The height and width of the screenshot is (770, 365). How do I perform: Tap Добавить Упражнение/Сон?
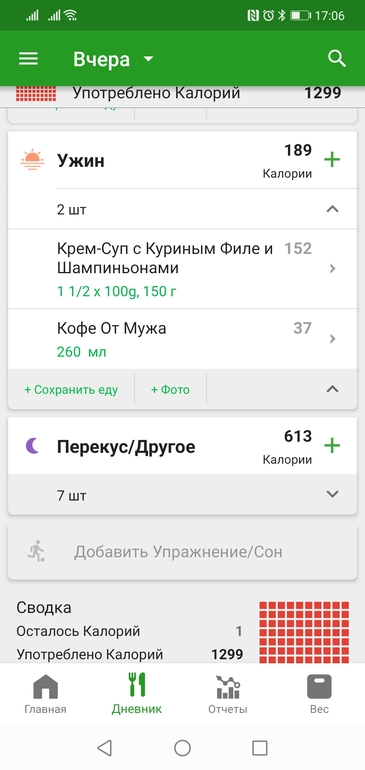pyautogui.click(x=182, y=552)
